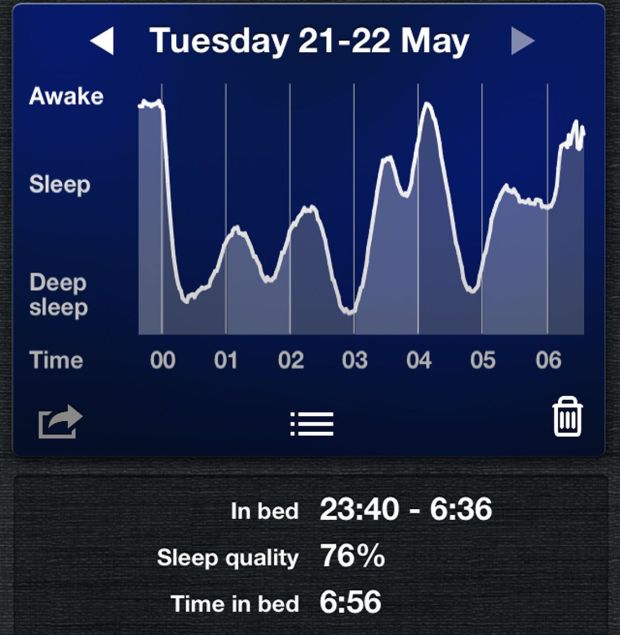Open the sleep list view
Viewport: 620px width, 635px height.
311,423
